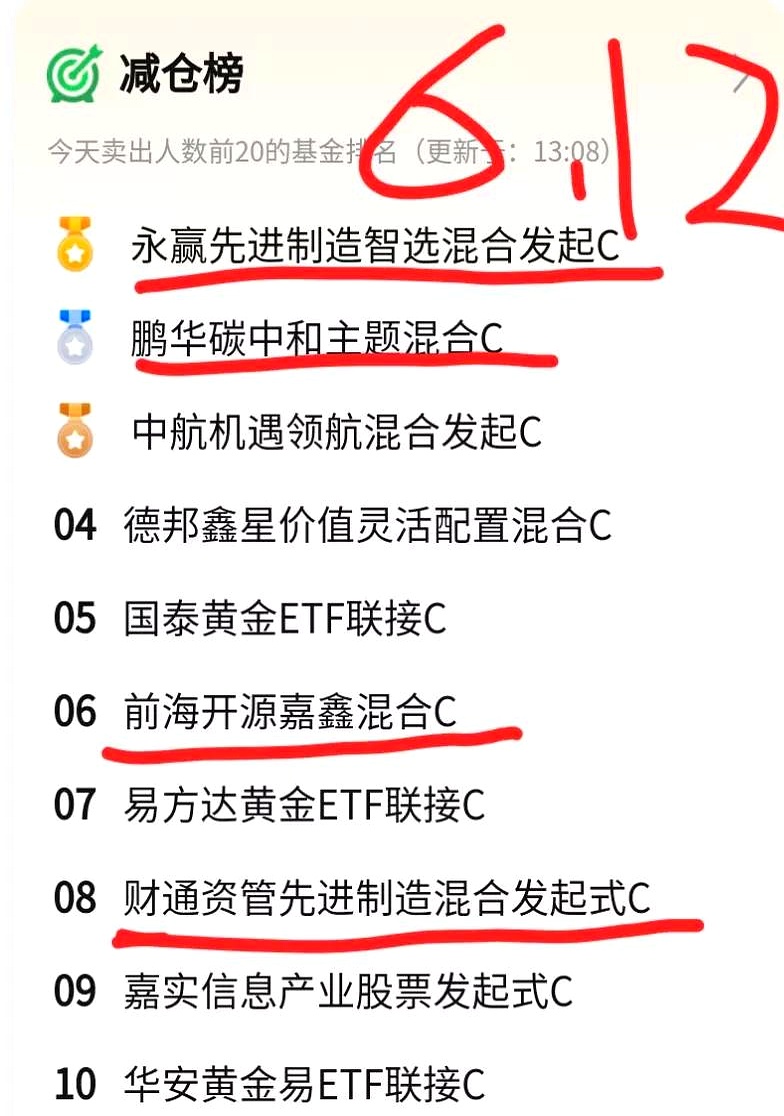Tap 易方达黄金ETF联接C row

(304, 804)
